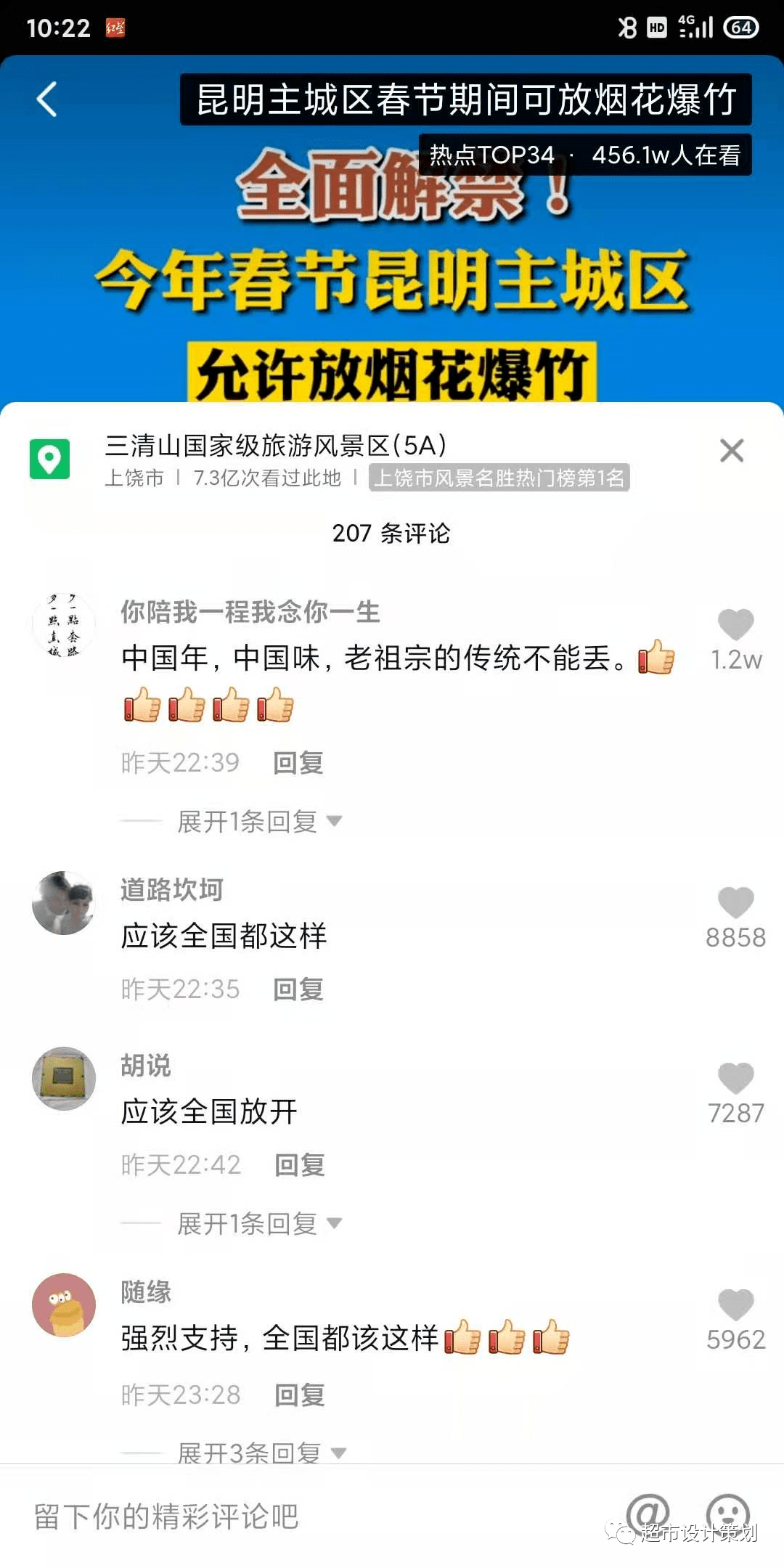Screen dimensions: 784x1568
Task: Open 道路坎坷's profile avatar
Action: point(64,903)
